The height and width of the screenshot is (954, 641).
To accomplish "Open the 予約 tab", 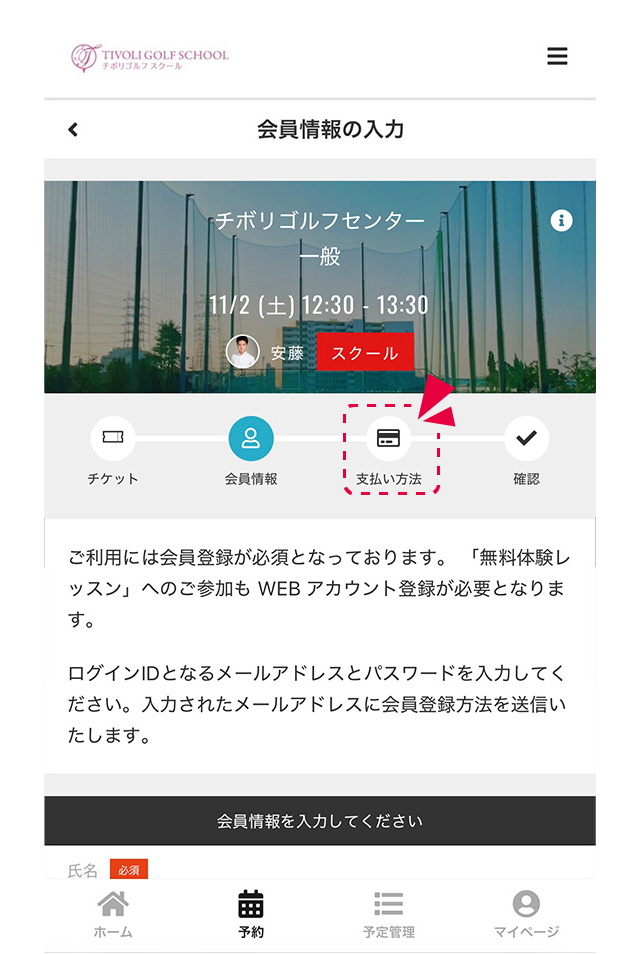I will 251,914.
